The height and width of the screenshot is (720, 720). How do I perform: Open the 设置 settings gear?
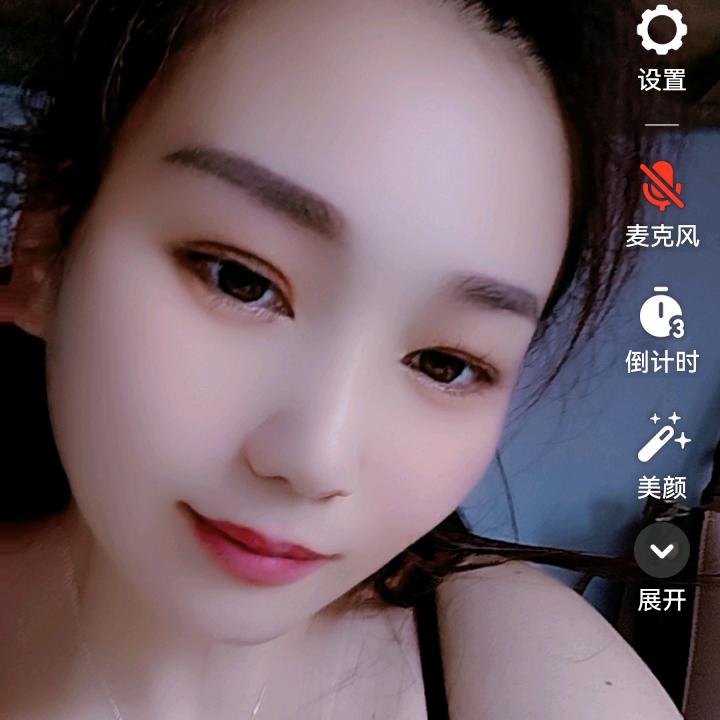pos(662,32)
